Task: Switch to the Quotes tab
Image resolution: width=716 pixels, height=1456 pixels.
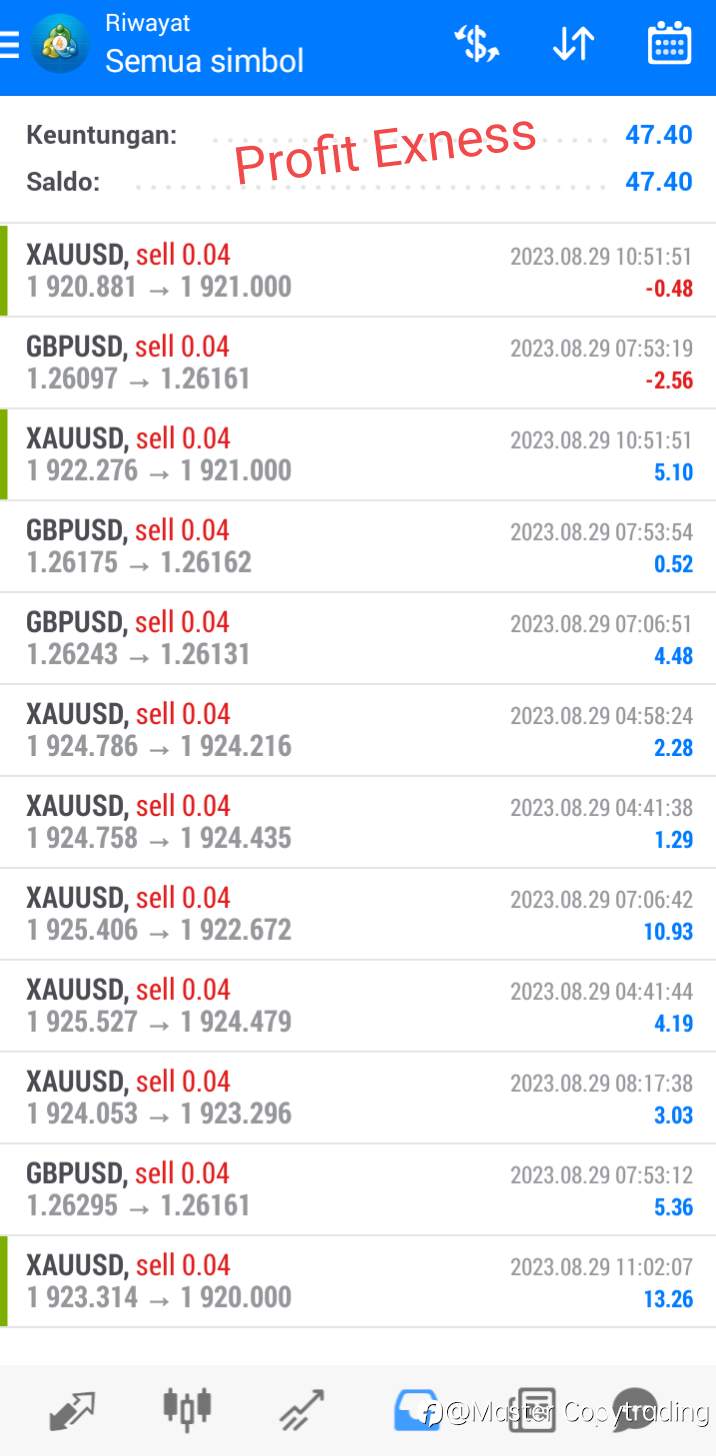Action: [72, 1411]
